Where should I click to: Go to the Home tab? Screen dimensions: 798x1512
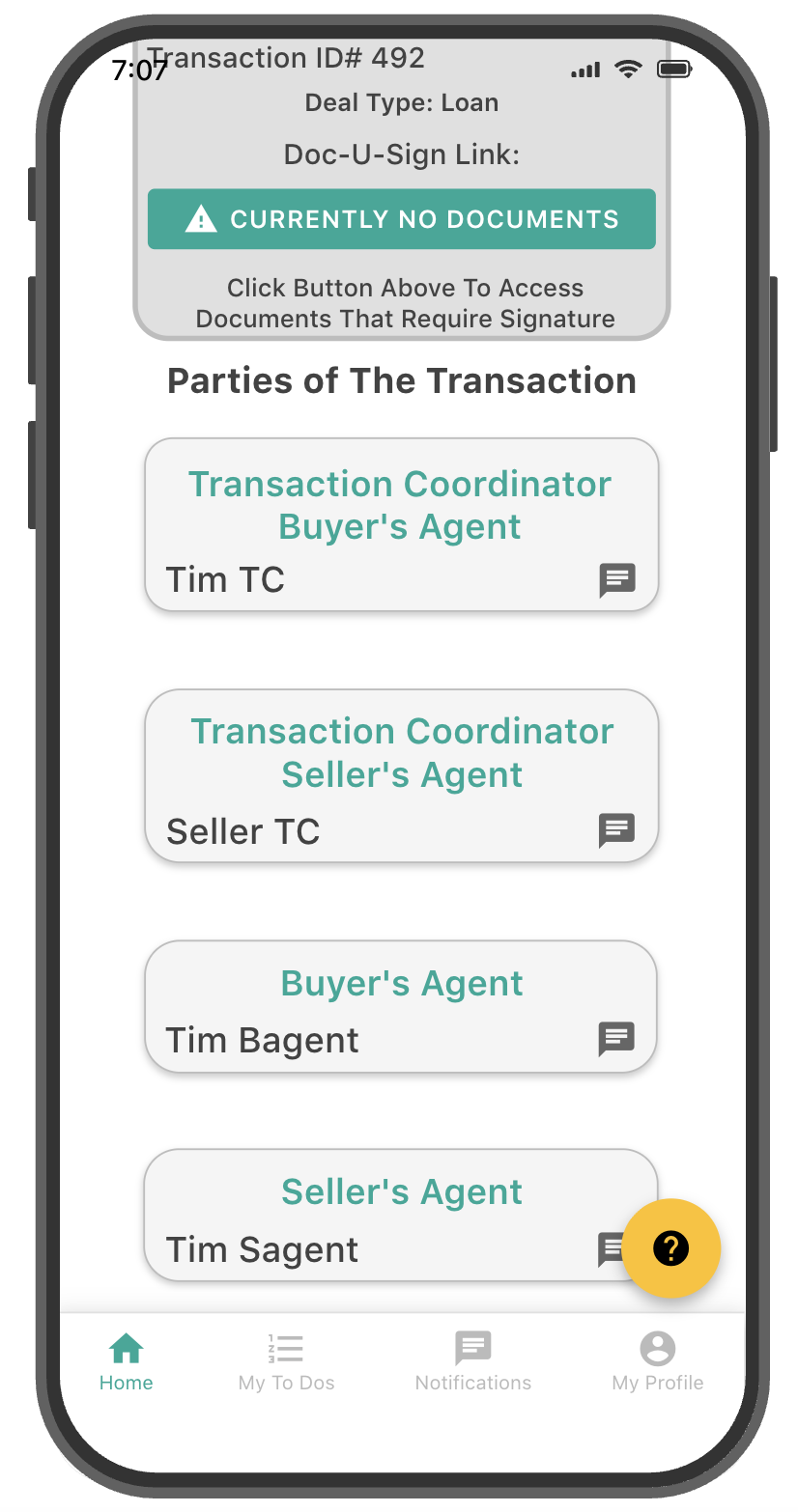coord(126,1361)
